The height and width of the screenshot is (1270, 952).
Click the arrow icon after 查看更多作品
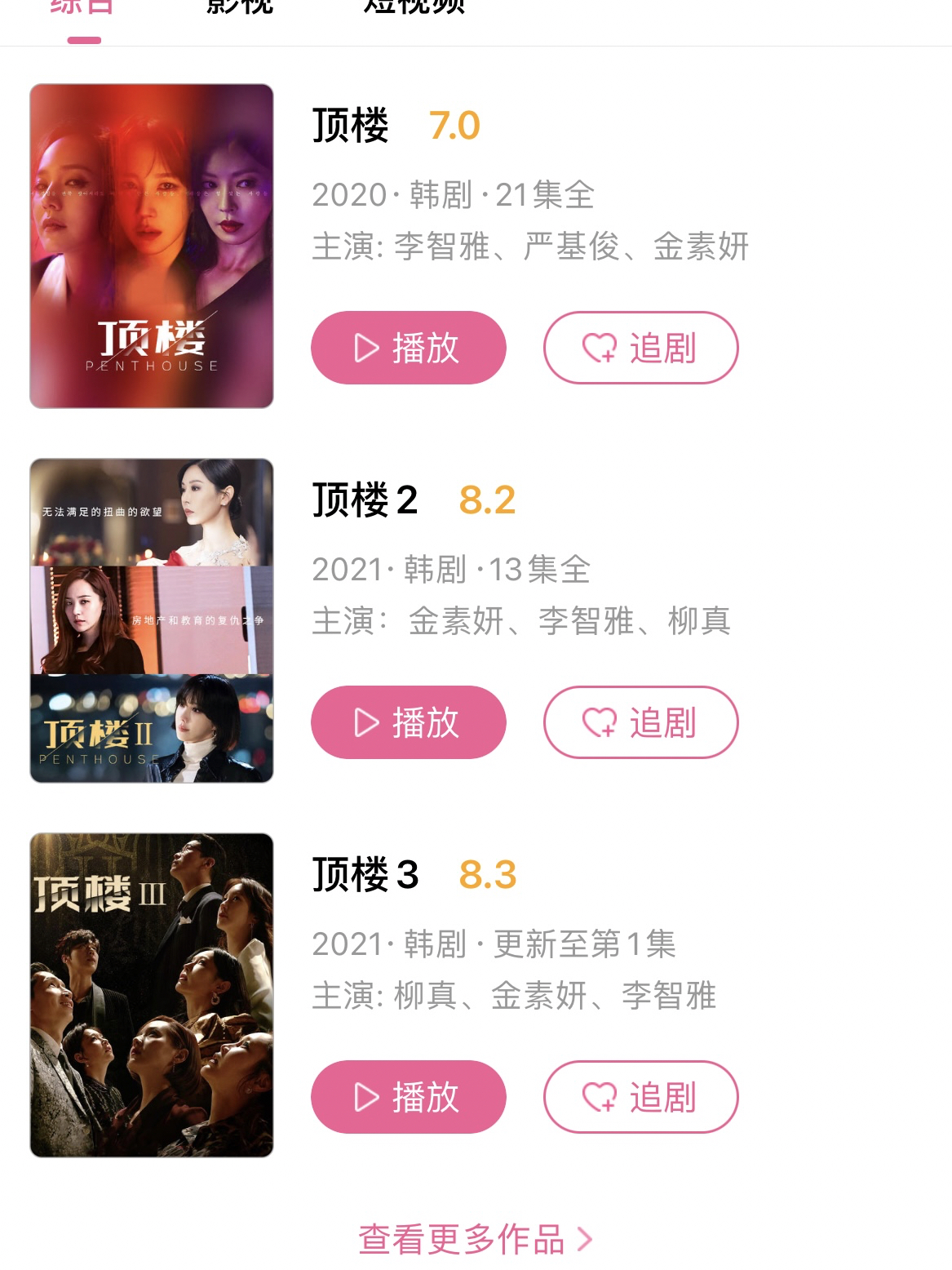(x=583, y=1239)
